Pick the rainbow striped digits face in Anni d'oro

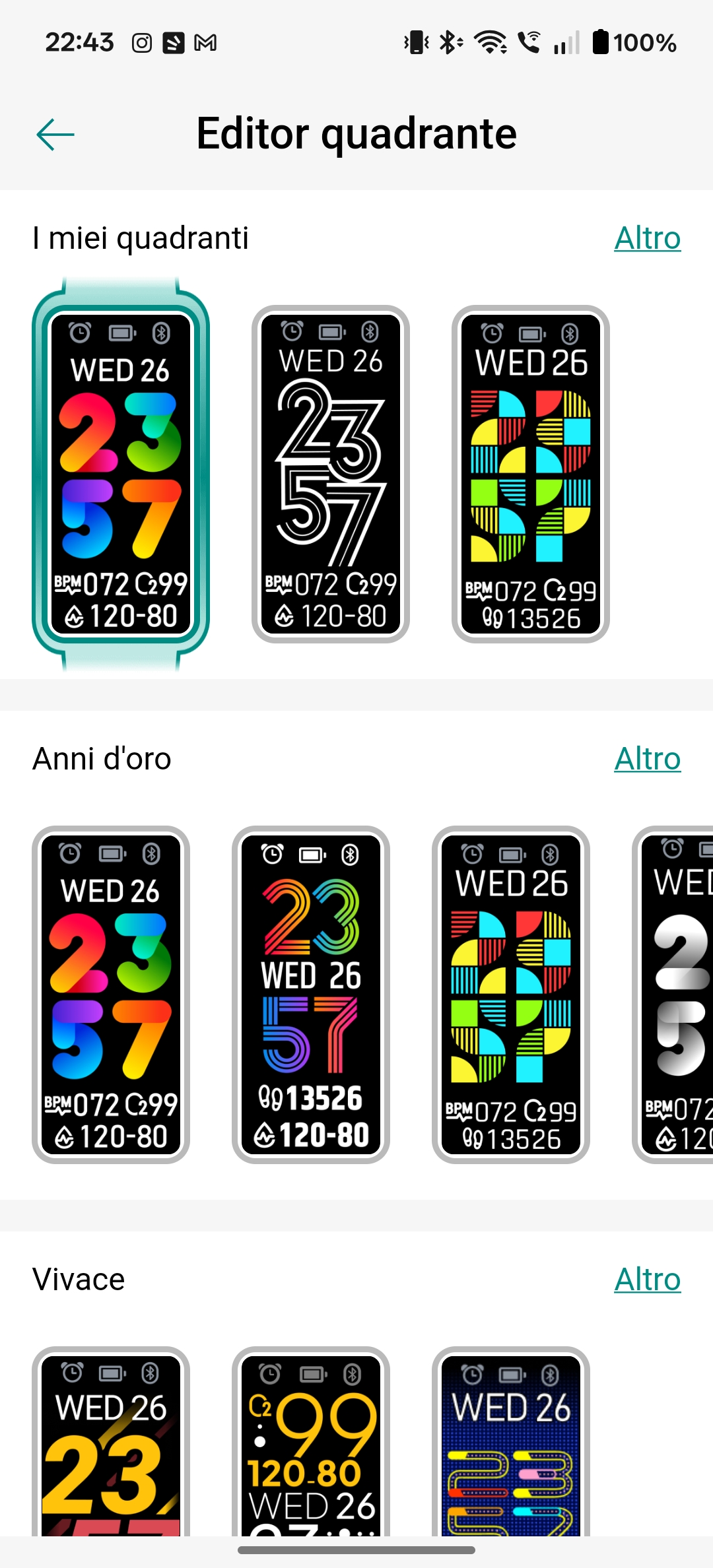[x=311, y=995]
